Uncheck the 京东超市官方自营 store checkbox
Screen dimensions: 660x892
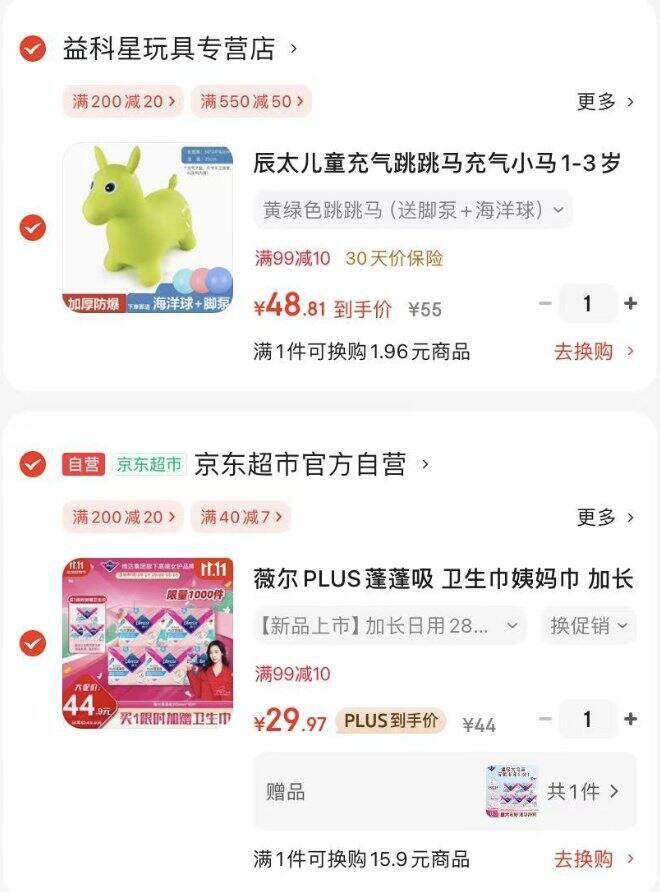[33, 464]
